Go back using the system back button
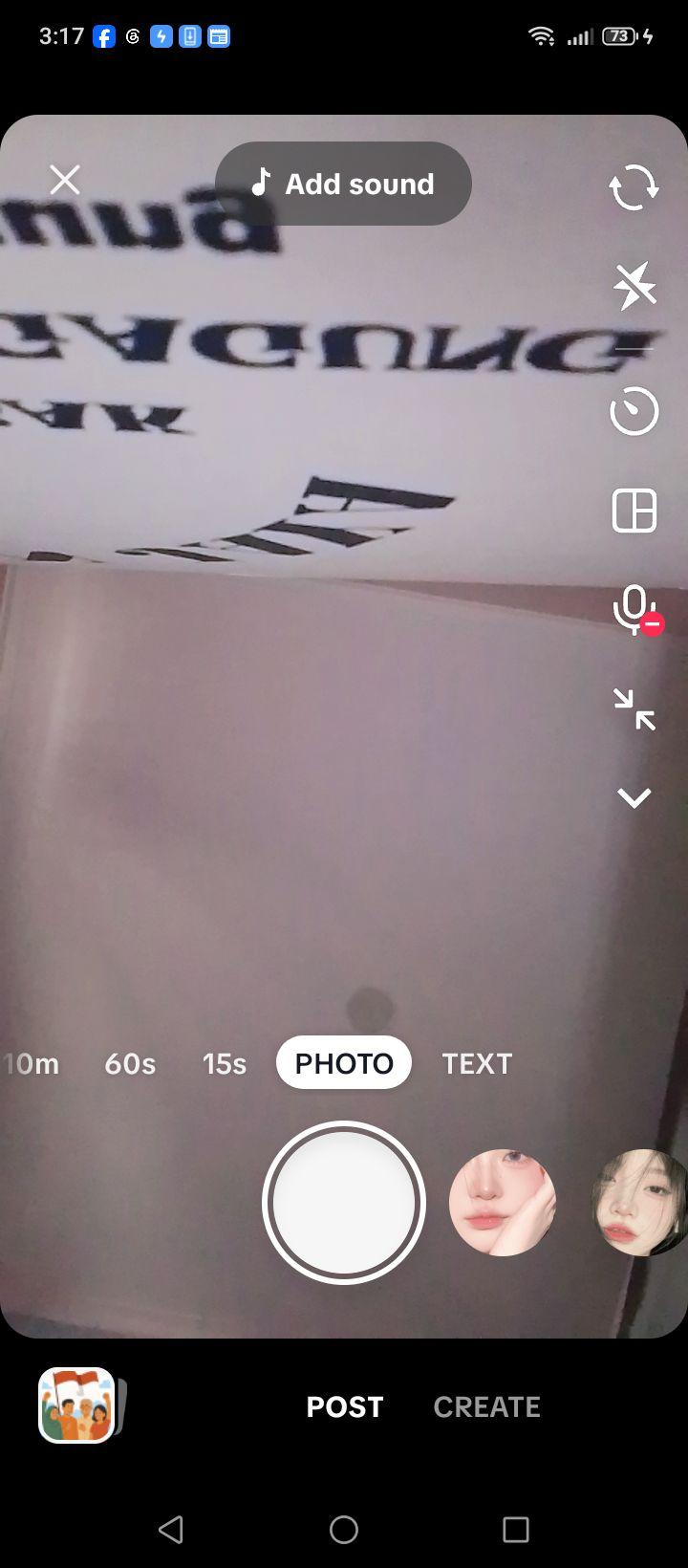This screenshot has width=688, height=1568. [171, 1530]
